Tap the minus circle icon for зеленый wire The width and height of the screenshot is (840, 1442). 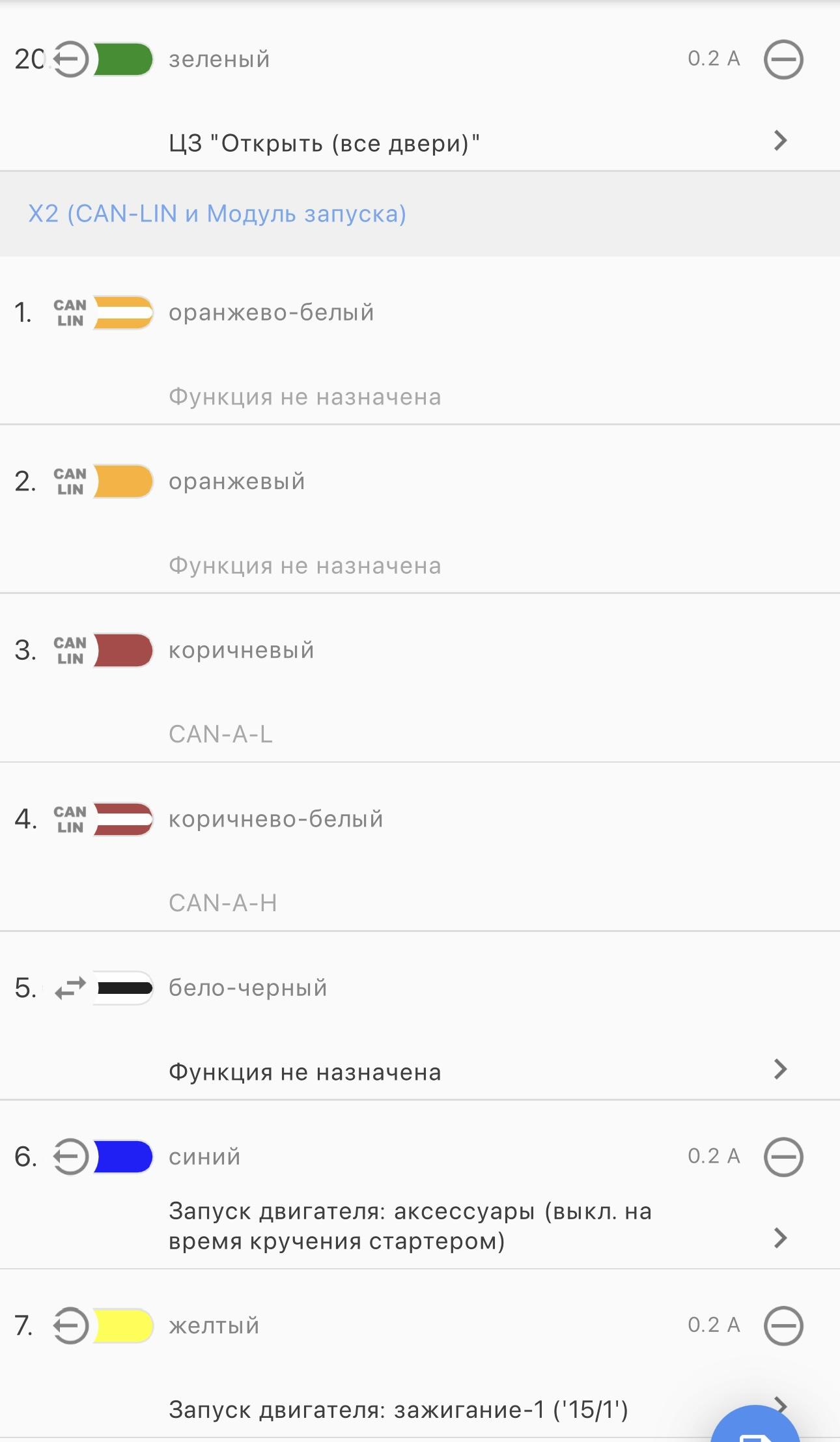(x=783, y=59)
